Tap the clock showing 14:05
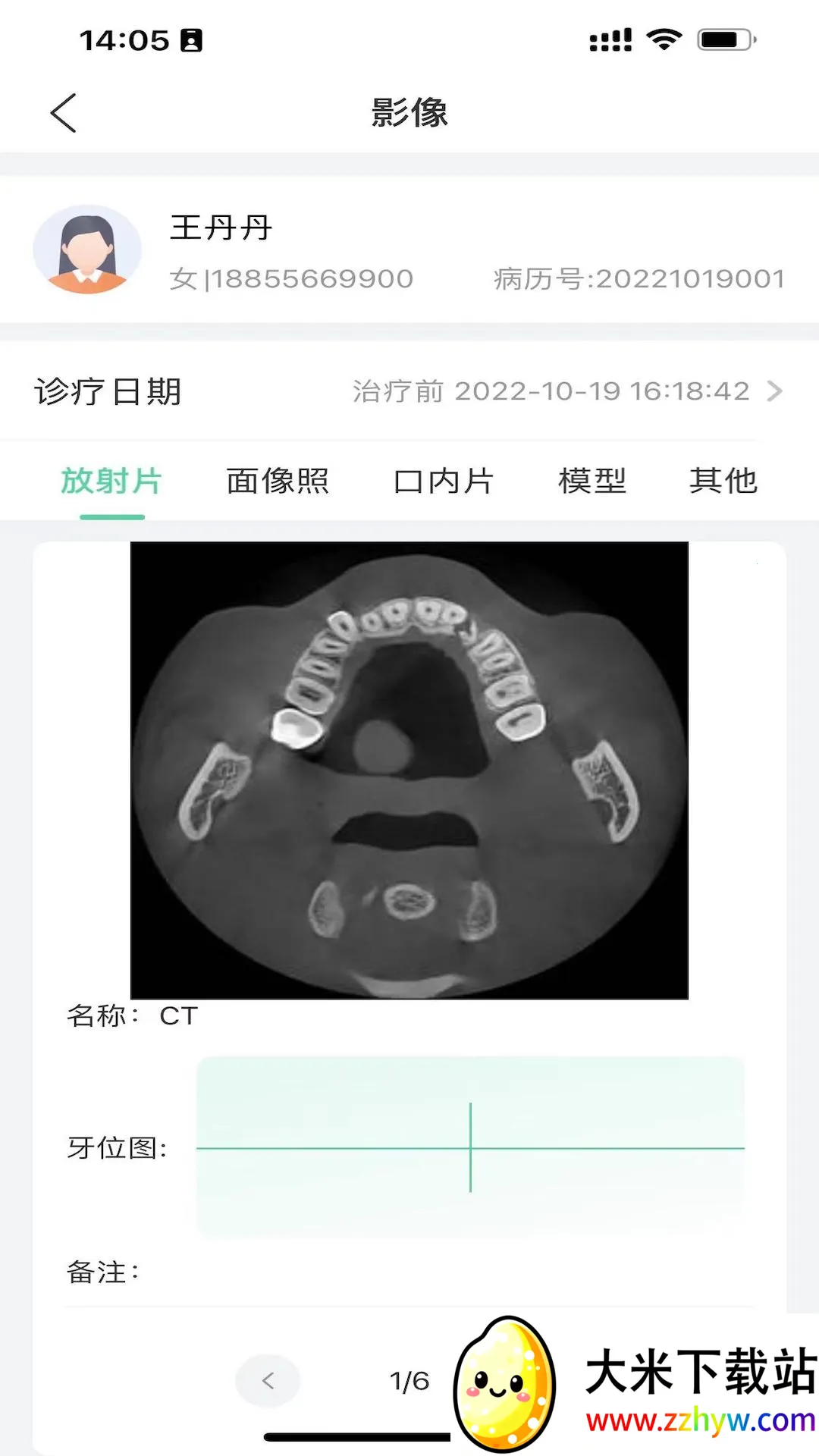 coord(125,39)
